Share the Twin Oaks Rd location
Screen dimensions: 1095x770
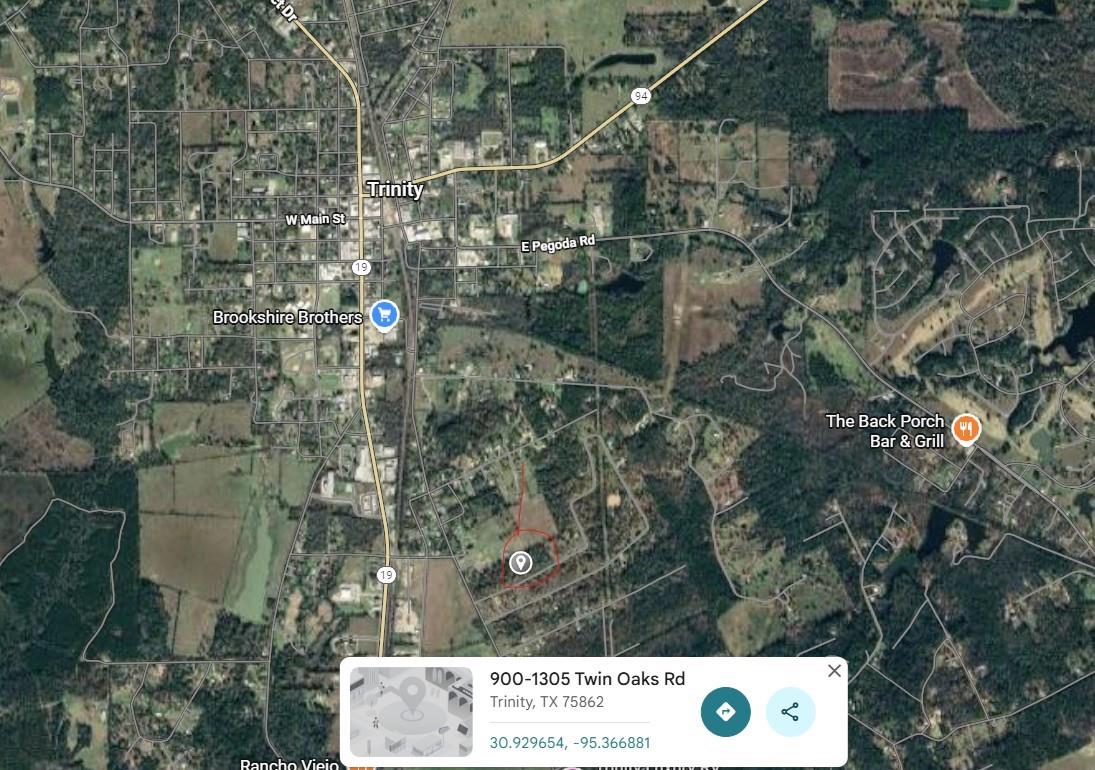790,712
